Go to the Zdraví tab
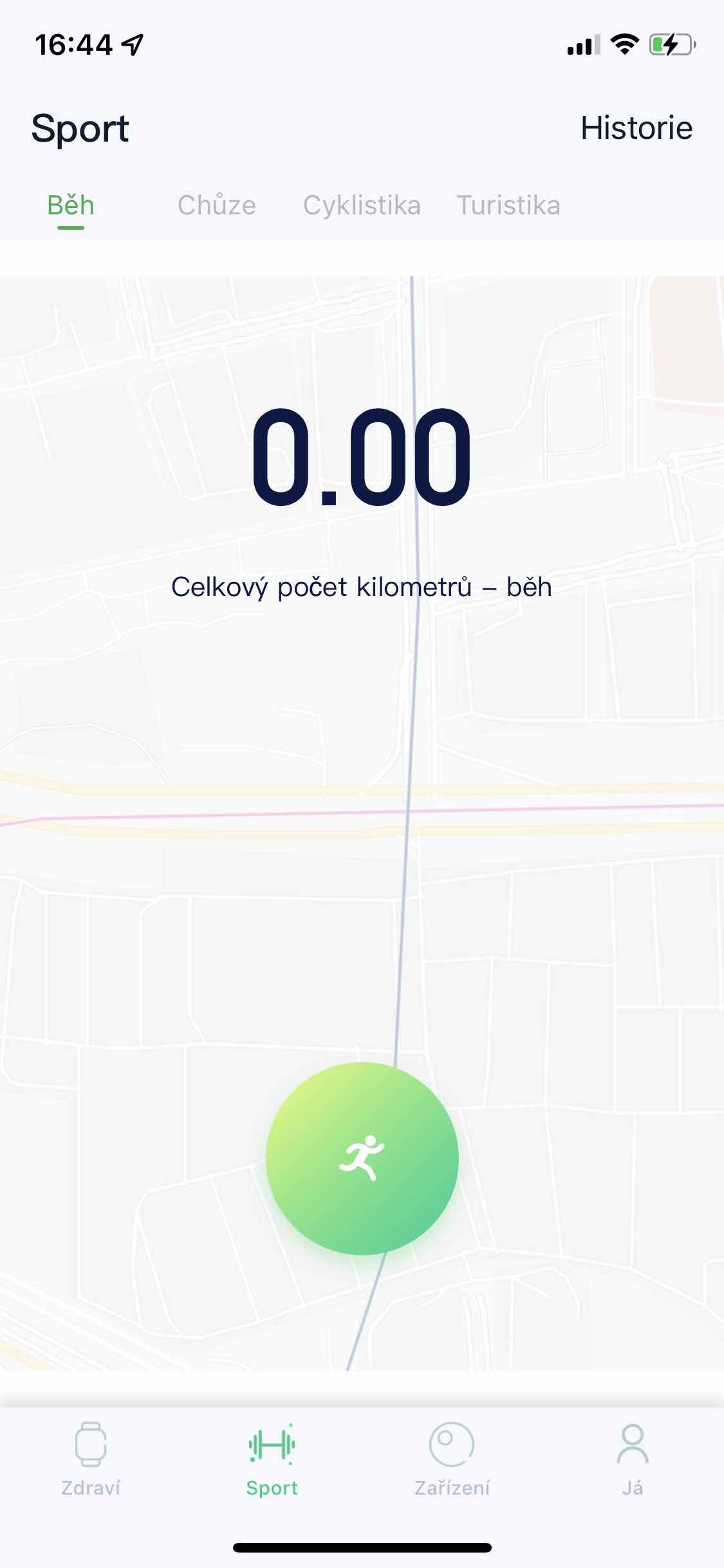 point(91,1458)
